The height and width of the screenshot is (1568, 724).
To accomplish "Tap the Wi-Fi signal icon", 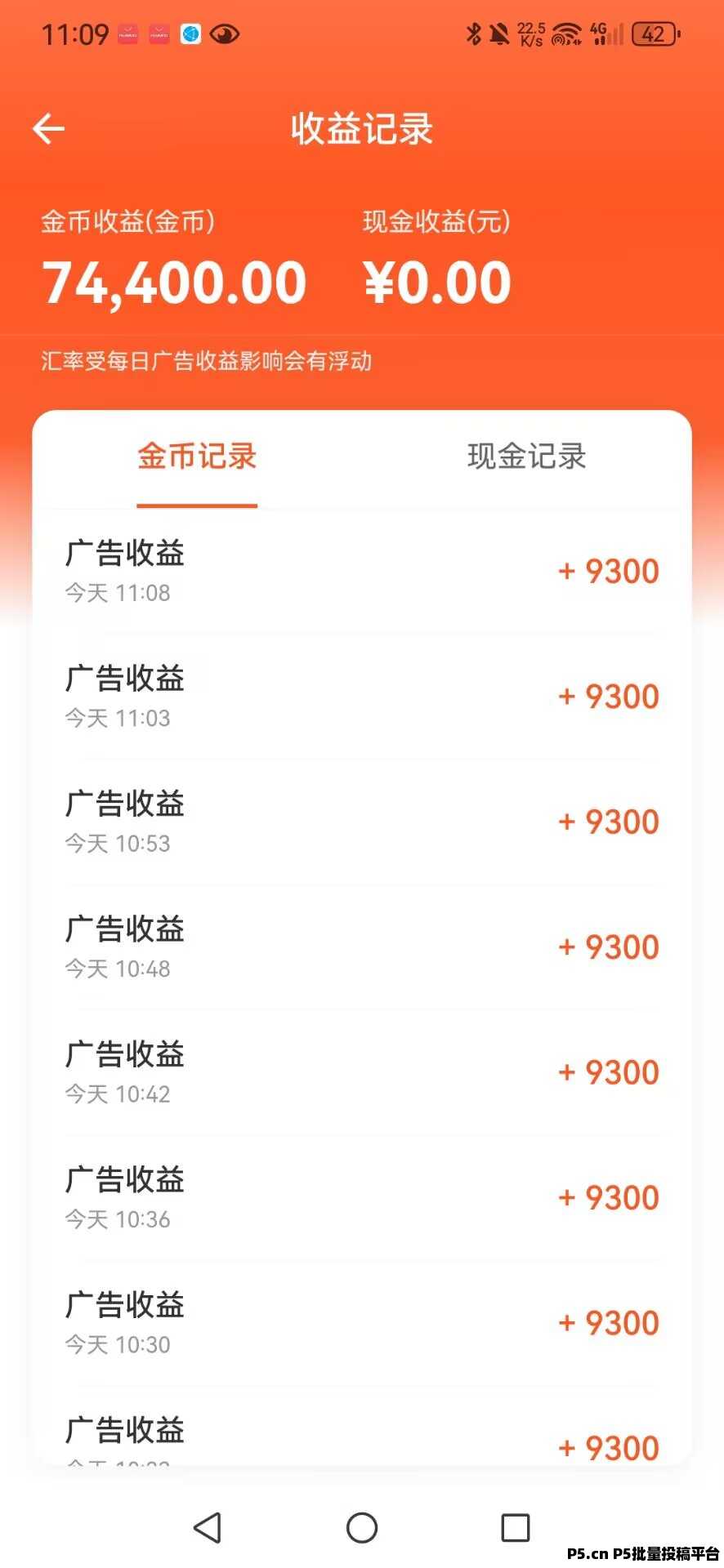I will tap(564, 33).
